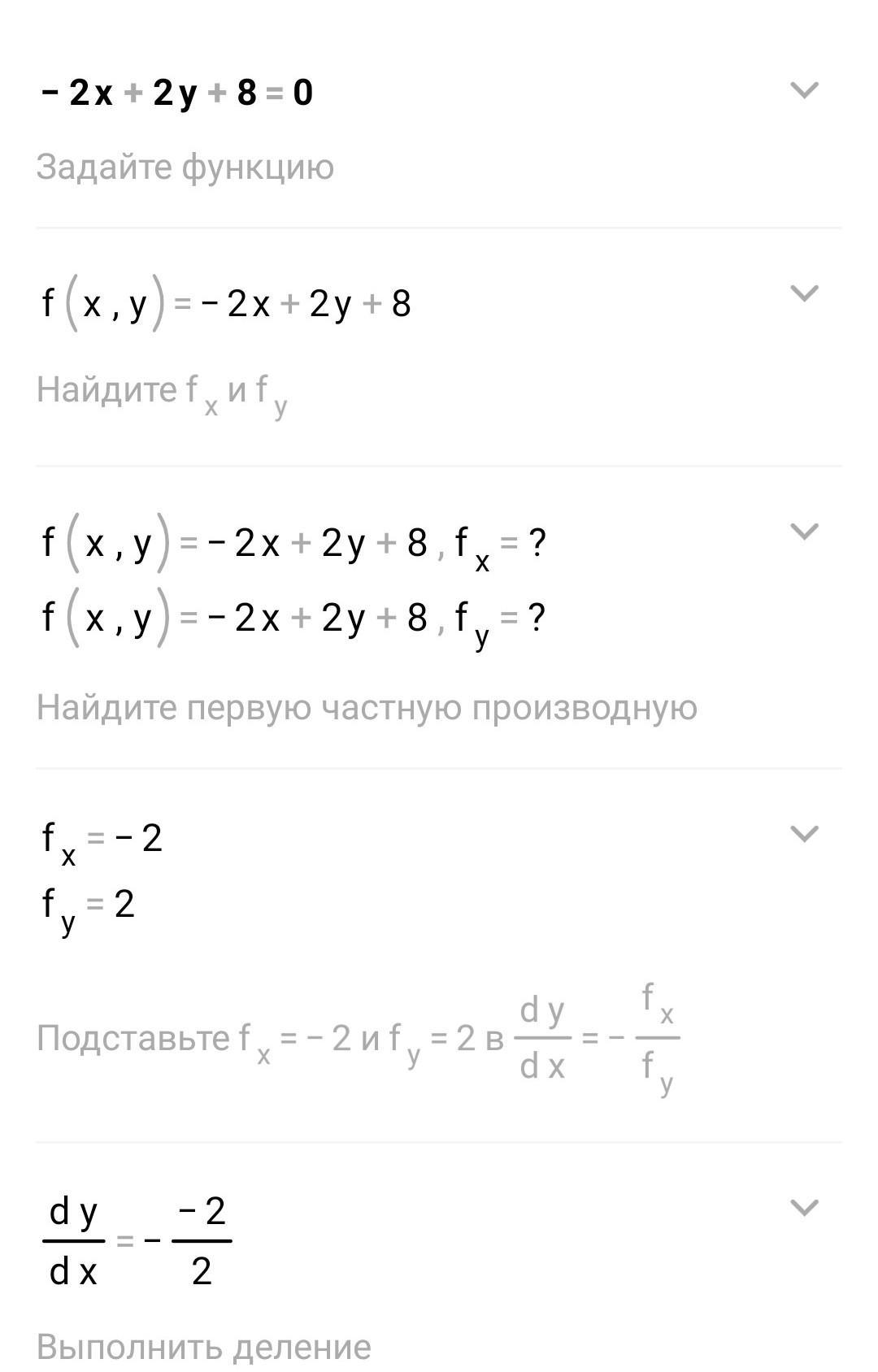878x1372 pixels.
Task: Expand the step f(x,y) = −2x + 2y + 8
Action: coord(804,293)
